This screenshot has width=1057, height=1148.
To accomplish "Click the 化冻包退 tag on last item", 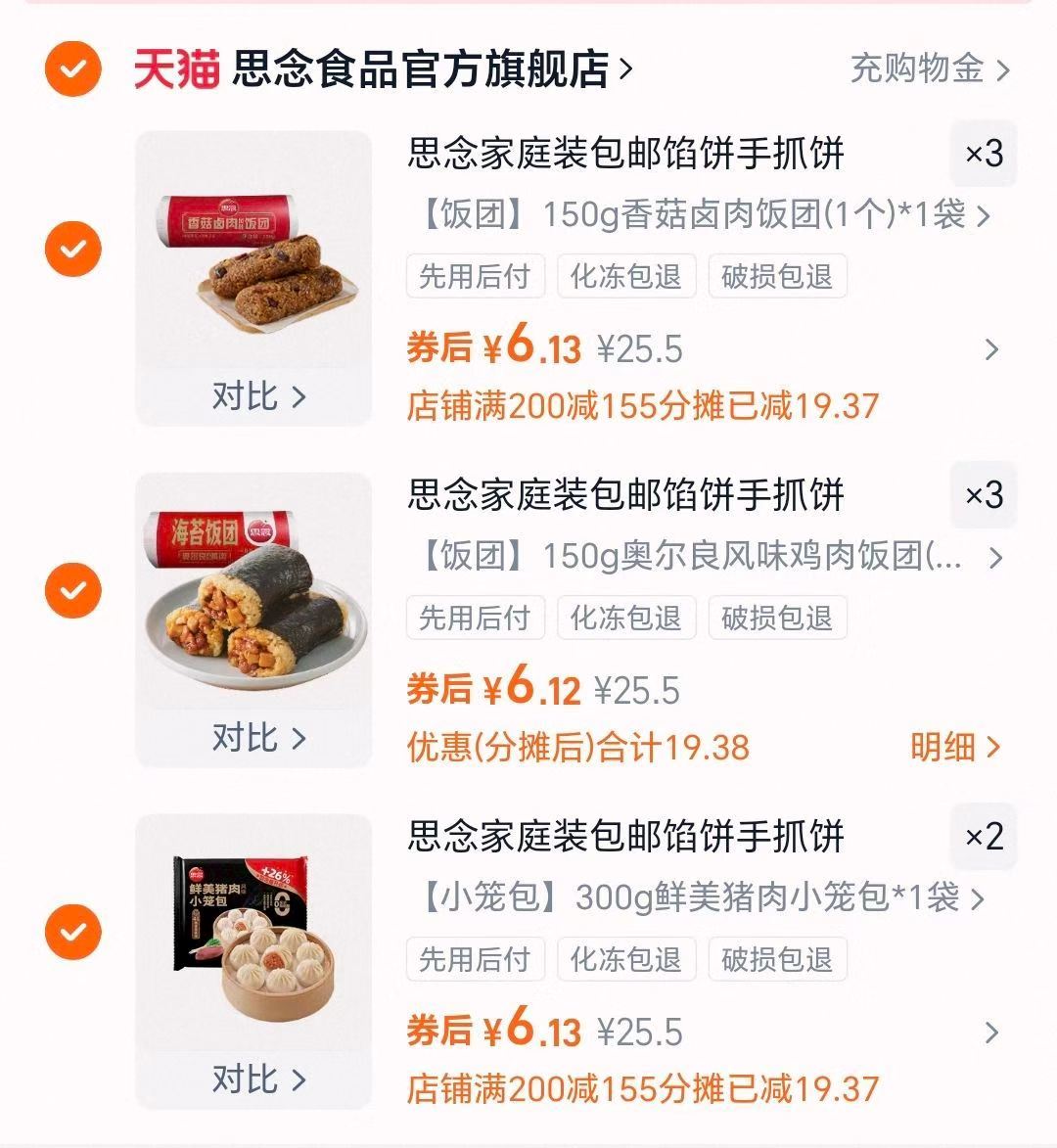I will [626, 960].
